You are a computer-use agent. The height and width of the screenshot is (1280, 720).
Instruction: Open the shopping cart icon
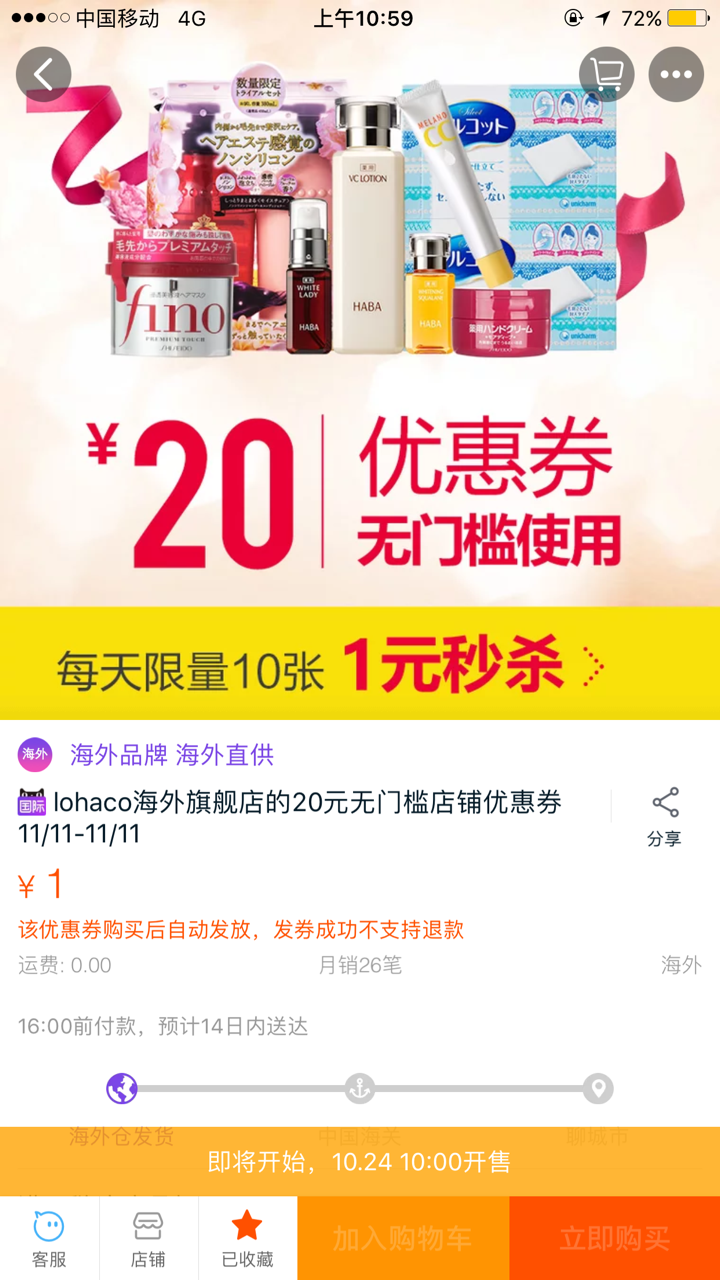[x=607, y=74]
